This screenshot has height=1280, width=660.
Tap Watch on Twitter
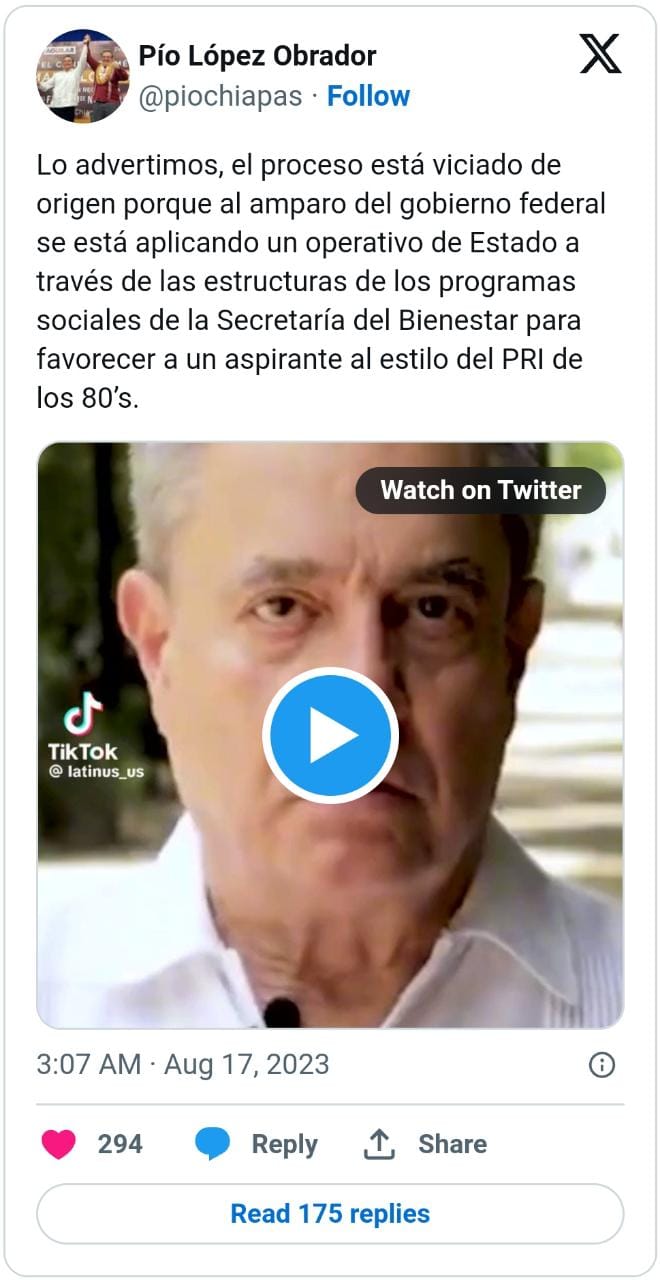click(480, 490)
